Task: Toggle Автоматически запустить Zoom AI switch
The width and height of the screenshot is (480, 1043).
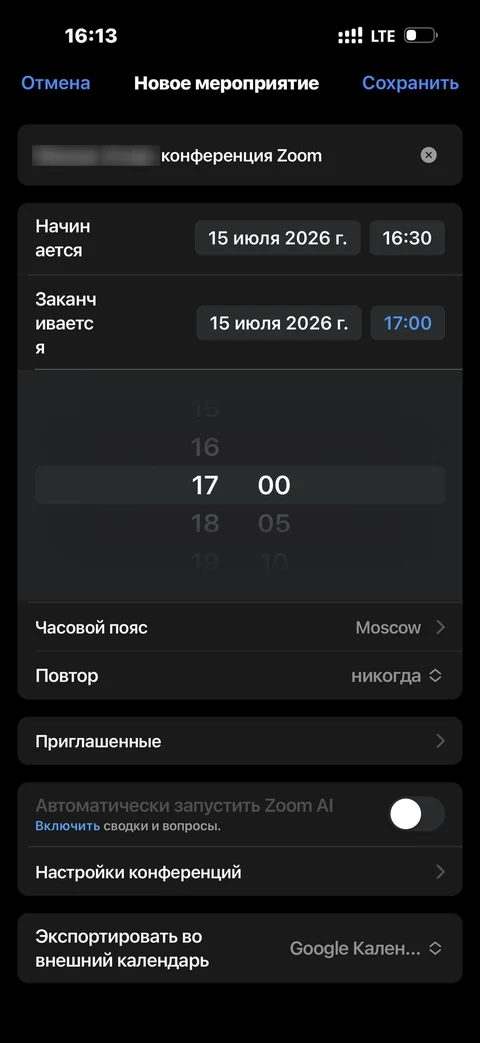Action: click(416, 814)
